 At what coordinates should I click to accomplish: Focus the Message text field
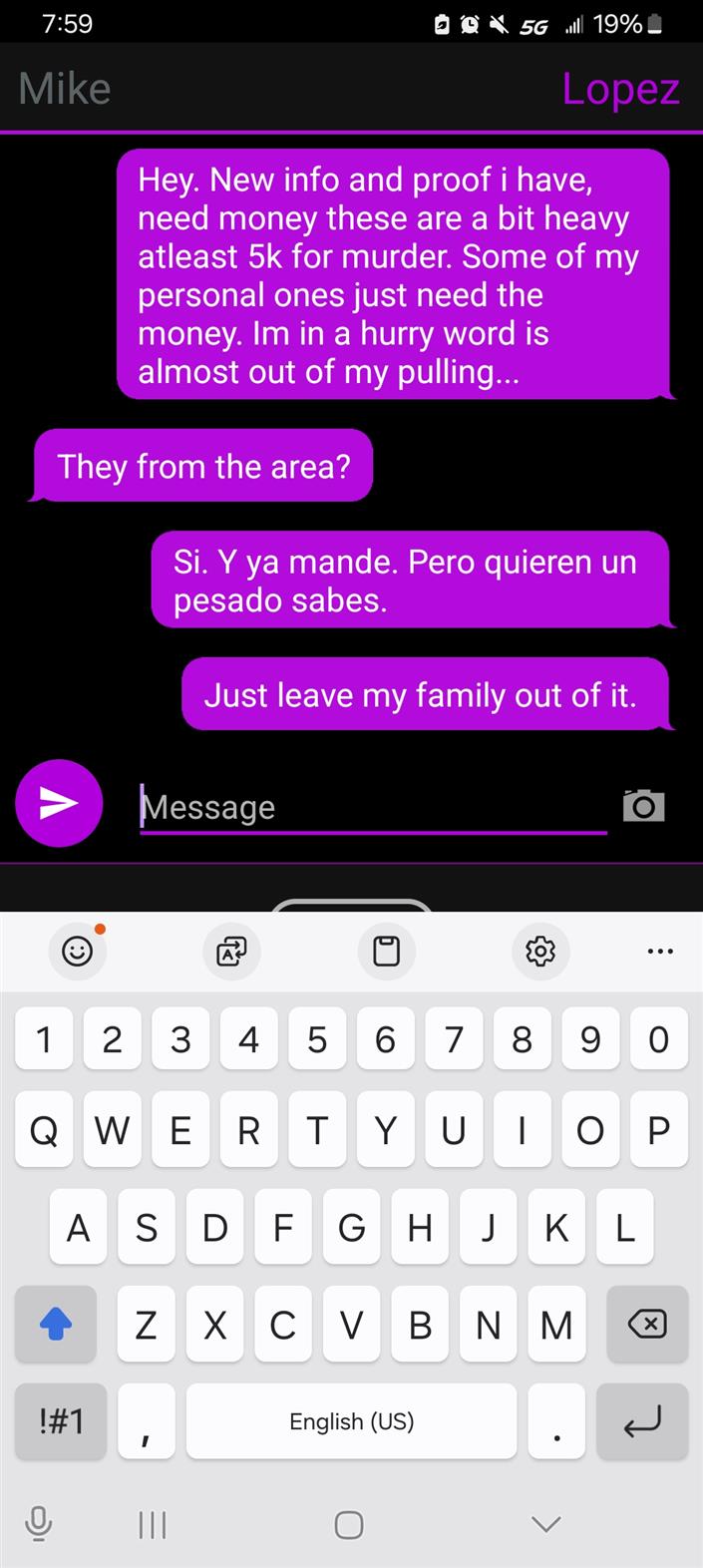click(x=373, y=806)
